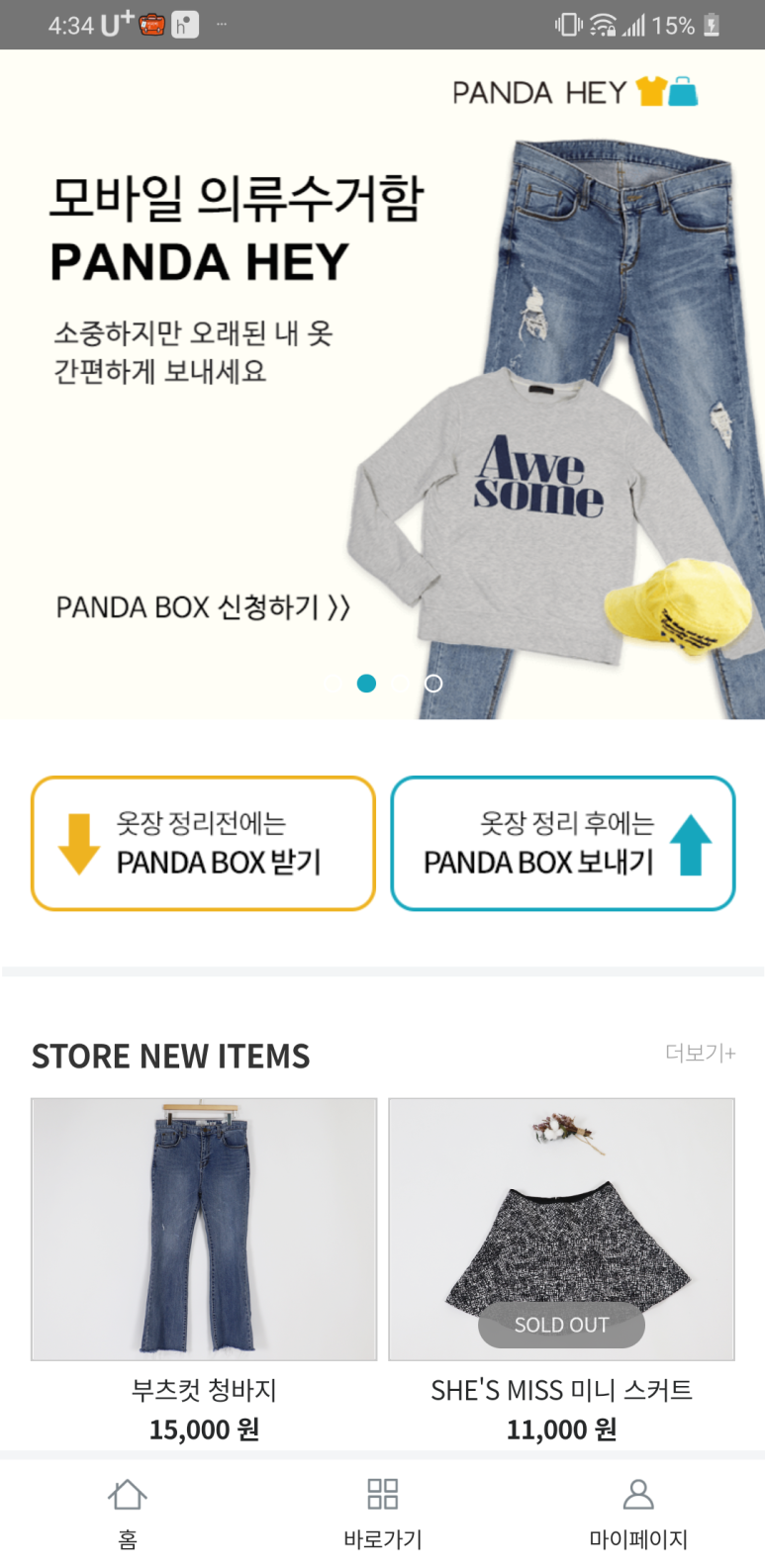Select the last banner page indicator dot

point(433,684)
